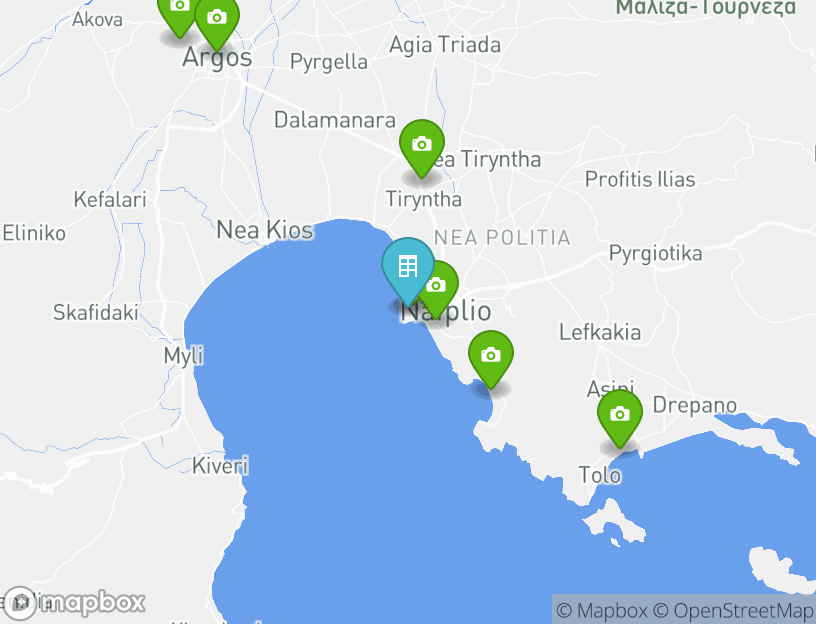Open the © OpenStreetMap attribution link
The width and height of the screenshot is (816, 624).
pos(733,610)
